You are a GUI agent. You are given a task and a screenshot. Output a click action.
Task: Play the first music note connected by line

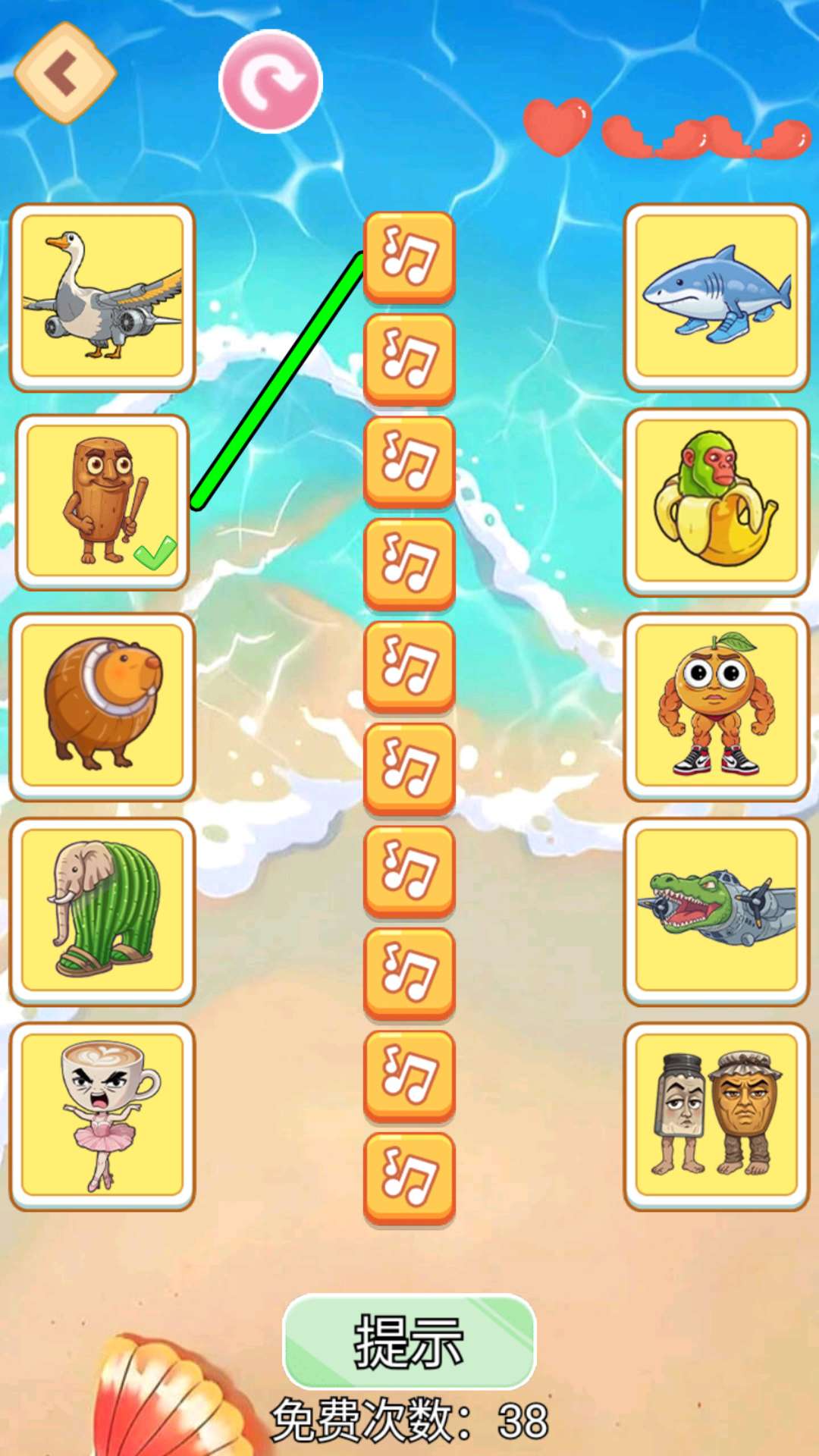(x=409, y=256)
